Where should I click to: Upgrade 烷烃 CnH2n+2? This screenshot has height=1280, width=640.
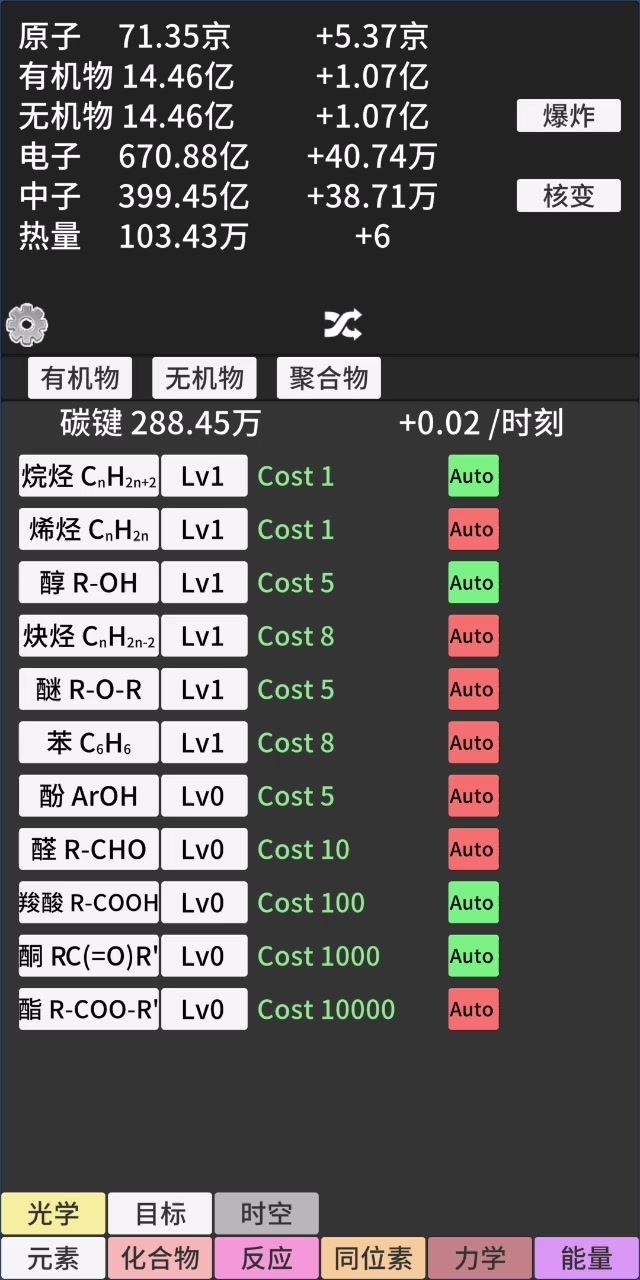coord(203,476)
